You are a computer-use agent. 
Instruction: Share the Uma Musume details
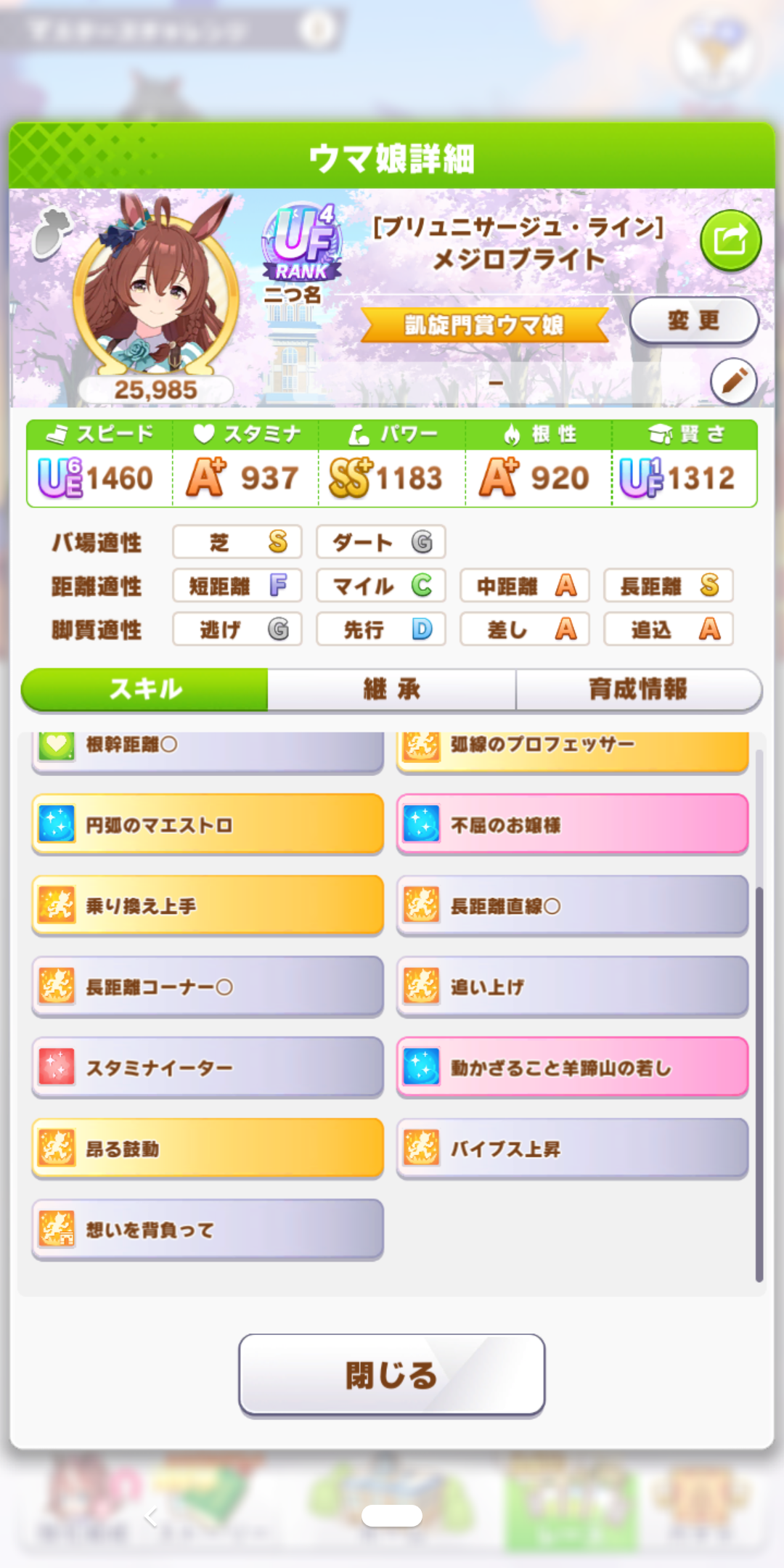click(730, 240)
